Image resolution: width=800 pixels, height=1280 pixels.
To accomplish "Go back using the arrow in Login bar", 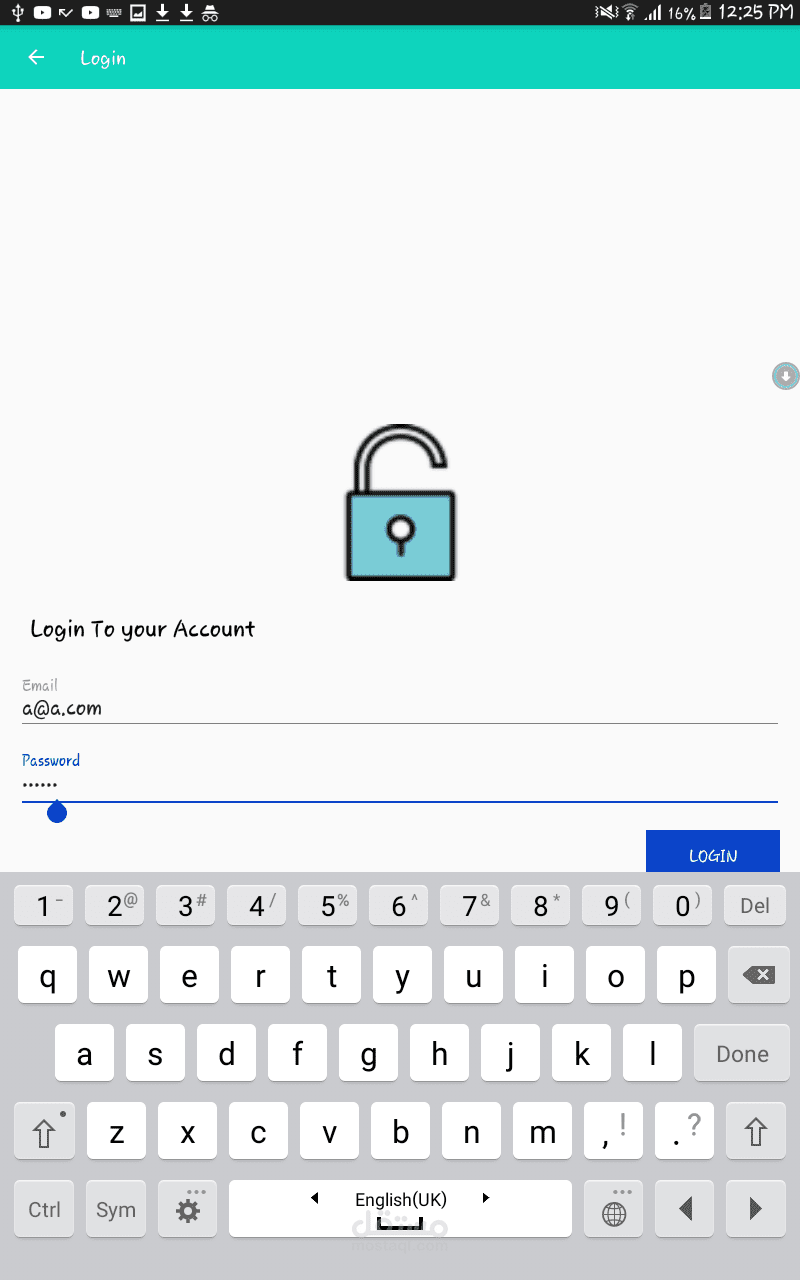I will tap(36, 58).
